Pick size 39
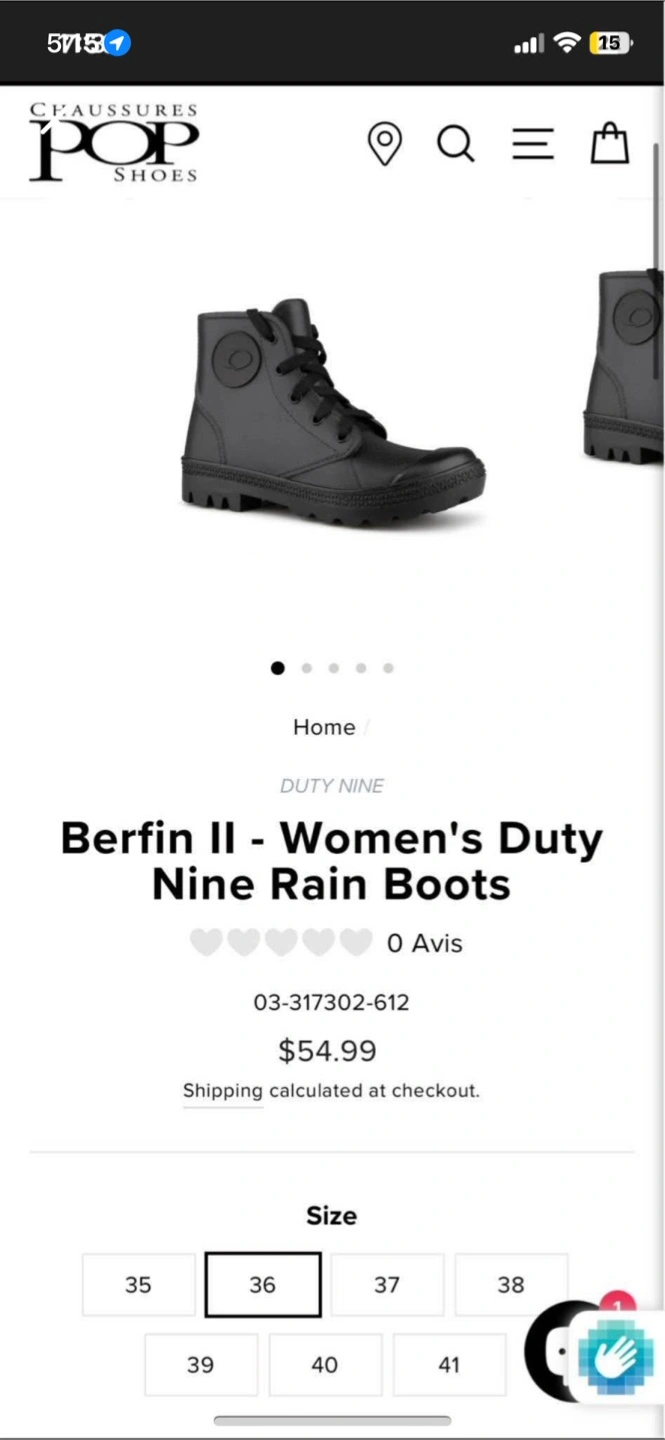665x1440 pixels. click(x=200, y=1365)
